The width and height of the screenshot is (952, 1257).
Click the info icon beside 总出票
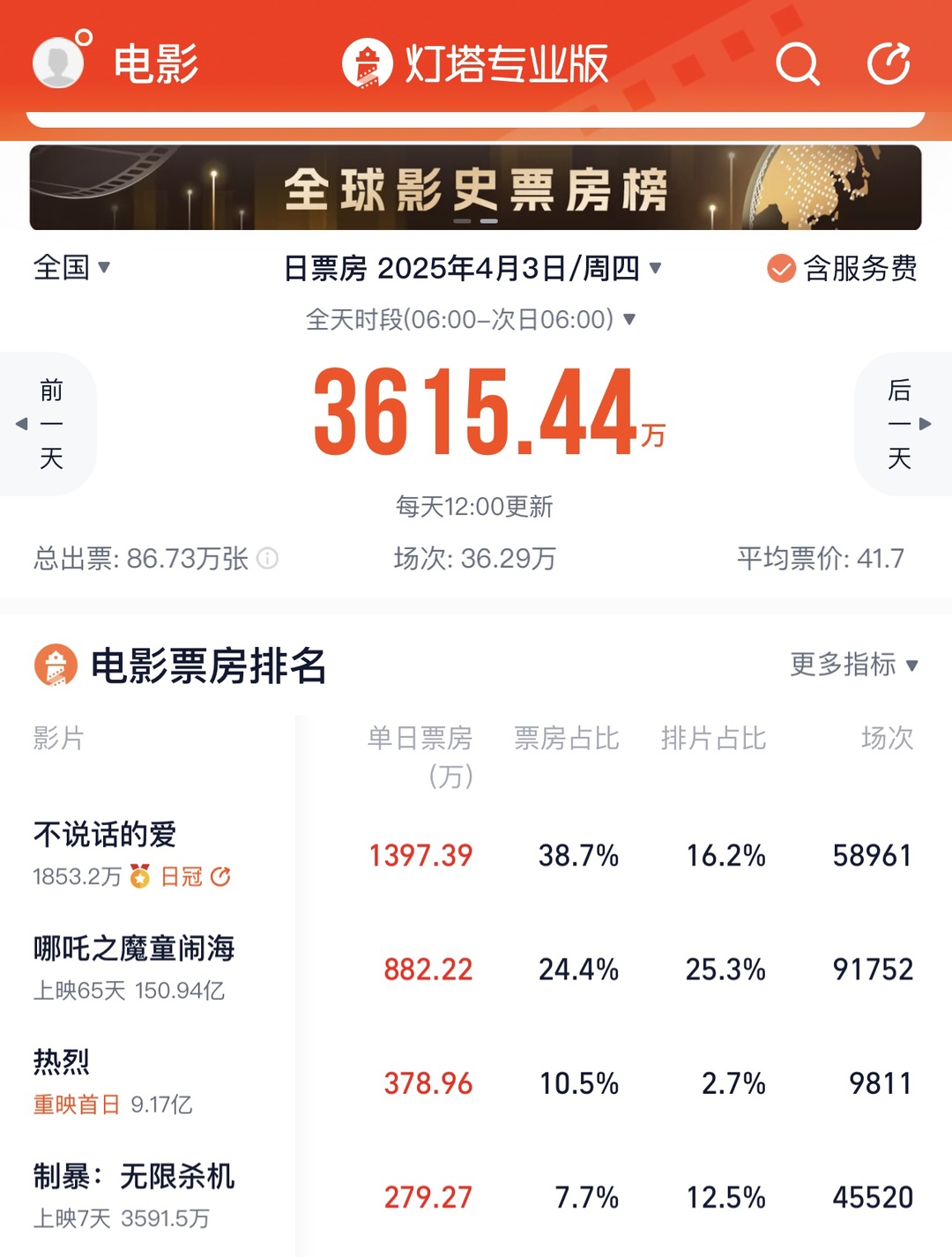coord(266,560)
